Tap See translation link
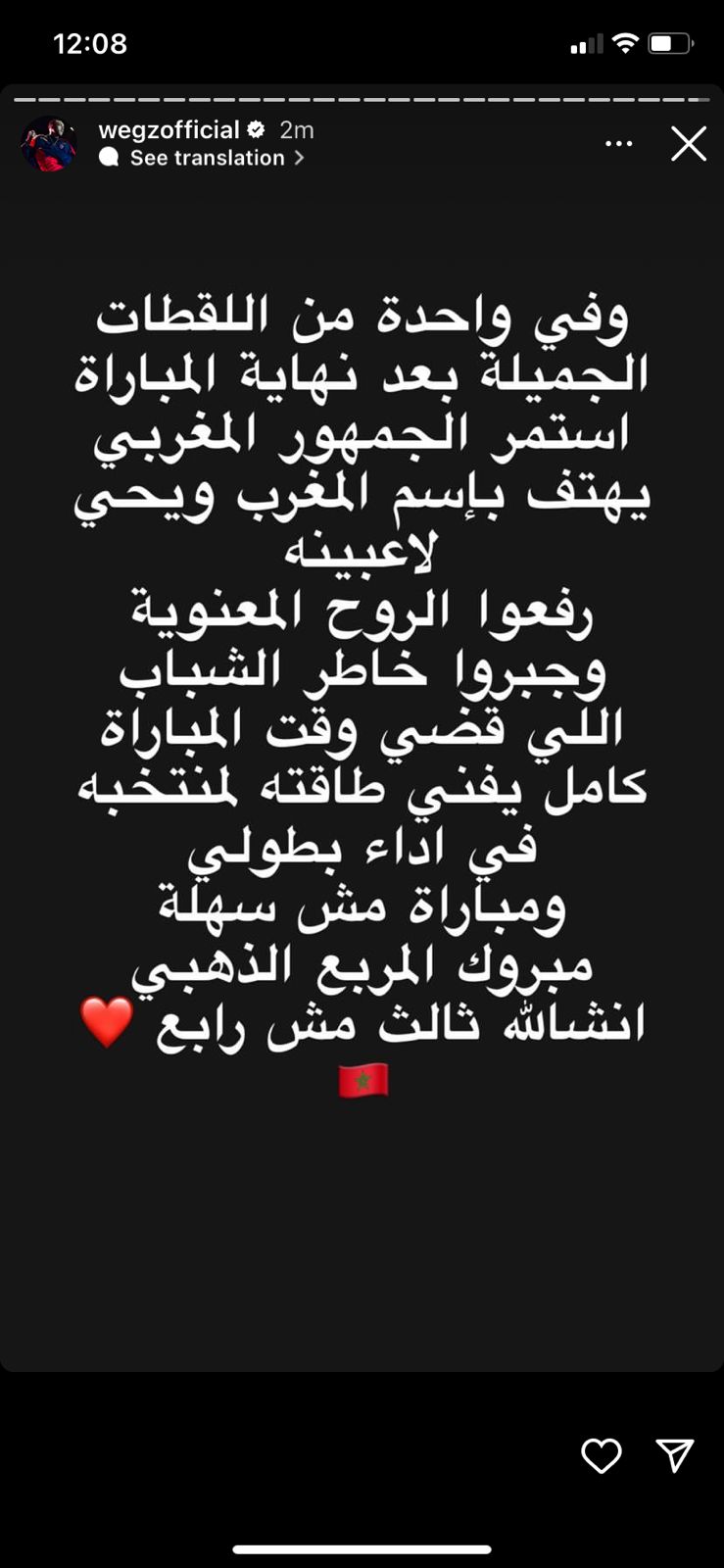The height and width of the screenshot is (1568, 724). pyautogui.click(x=207, y=158)
